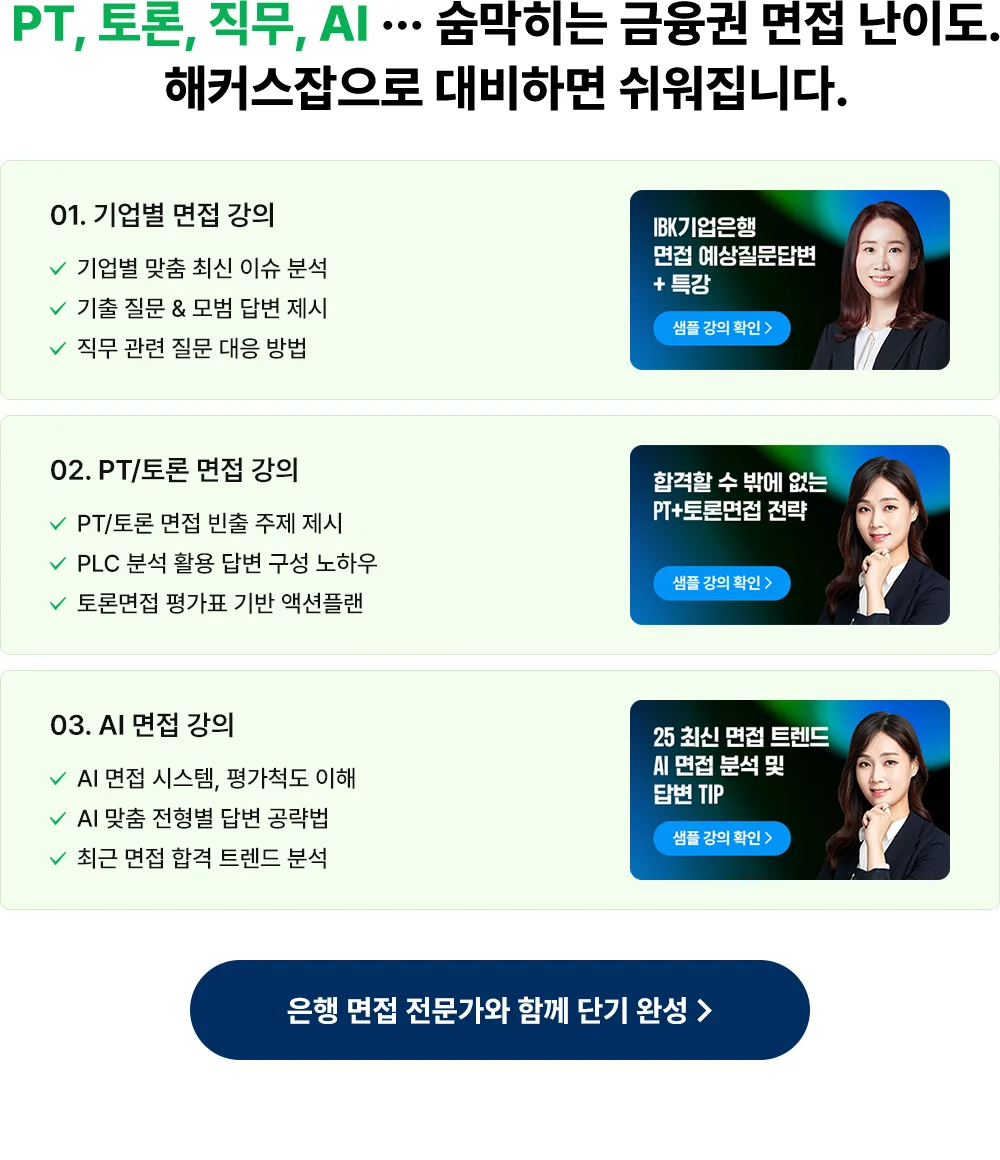Click the checkmark beside 토론면접 평가표 기반 액션플랜

(58, 604)
